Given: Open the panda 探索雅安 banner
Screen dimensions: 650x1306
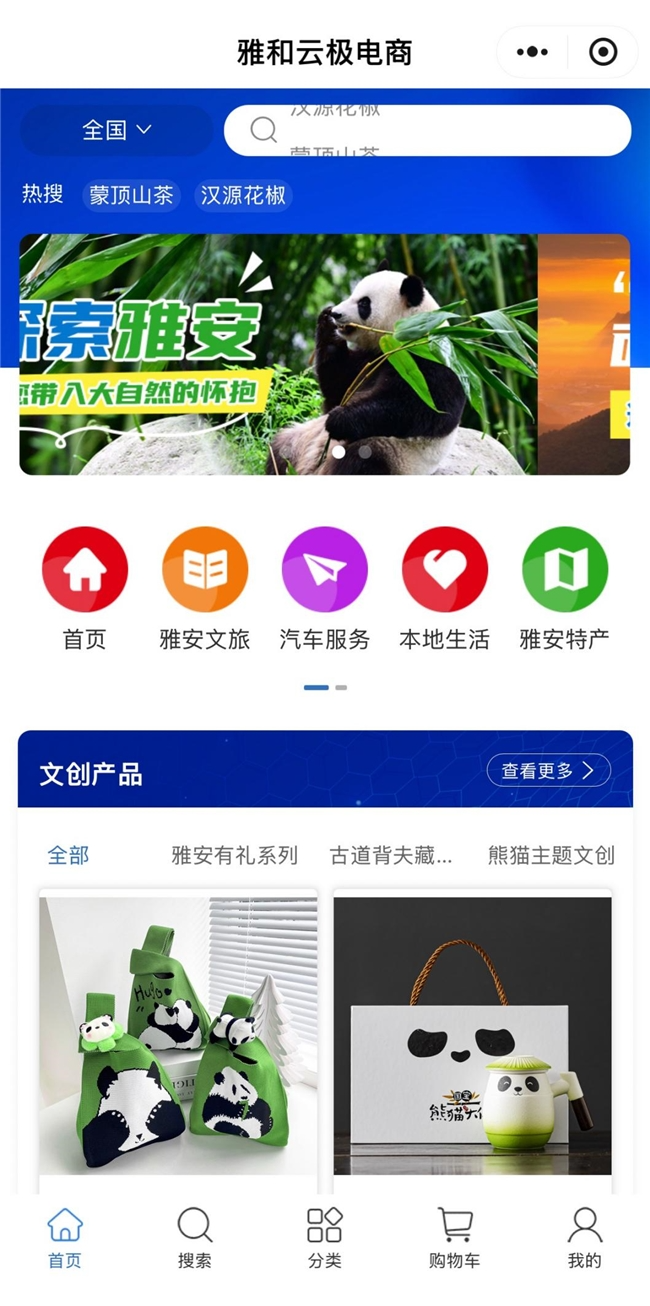Looking at the screenshot, I should pyautogui.click(x=278, y=354).
